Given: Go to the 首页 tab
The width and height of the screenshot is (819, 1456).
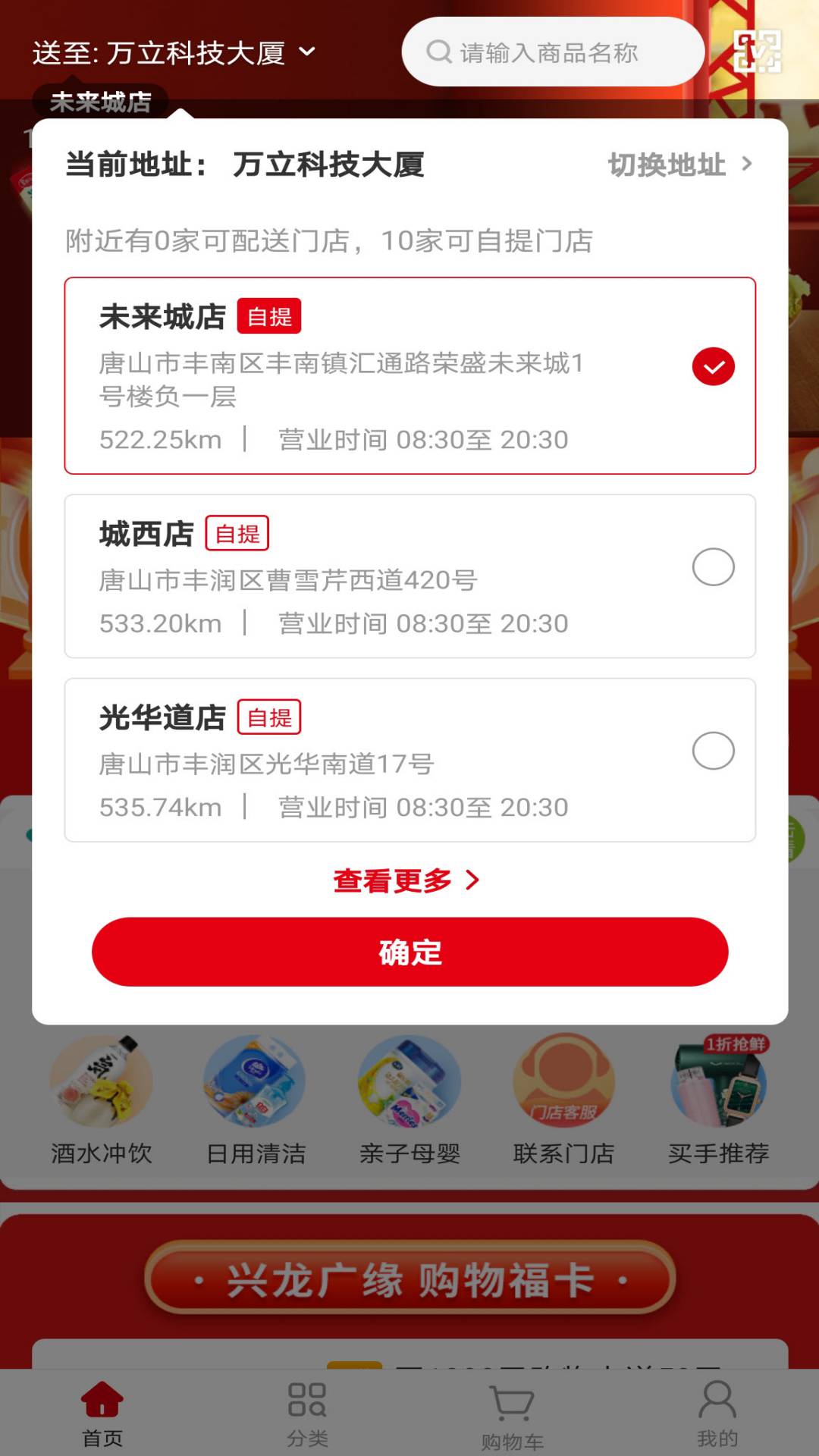Looking at the screenshot, I should point(102,1414).
